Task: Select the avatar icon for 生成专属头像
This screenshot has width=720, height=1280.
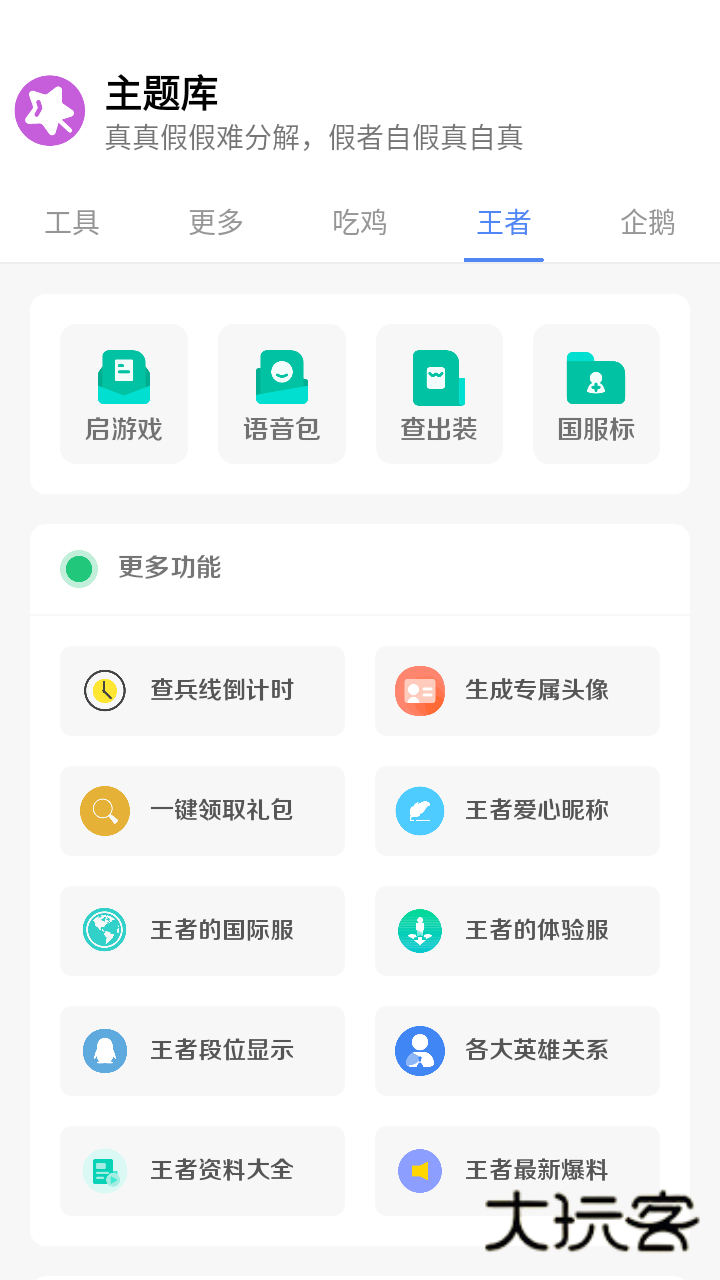Action: coord(419,691)
